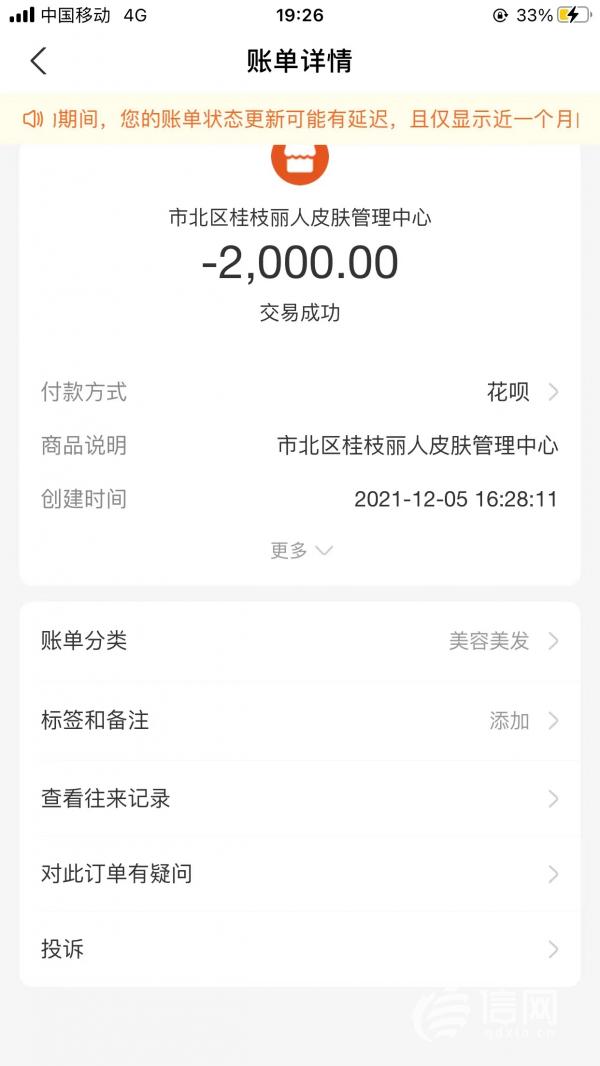The width and height of the screenshot is (600, 1066).
Task: Select 对此订单有疑问
Action: coord(300,874)
